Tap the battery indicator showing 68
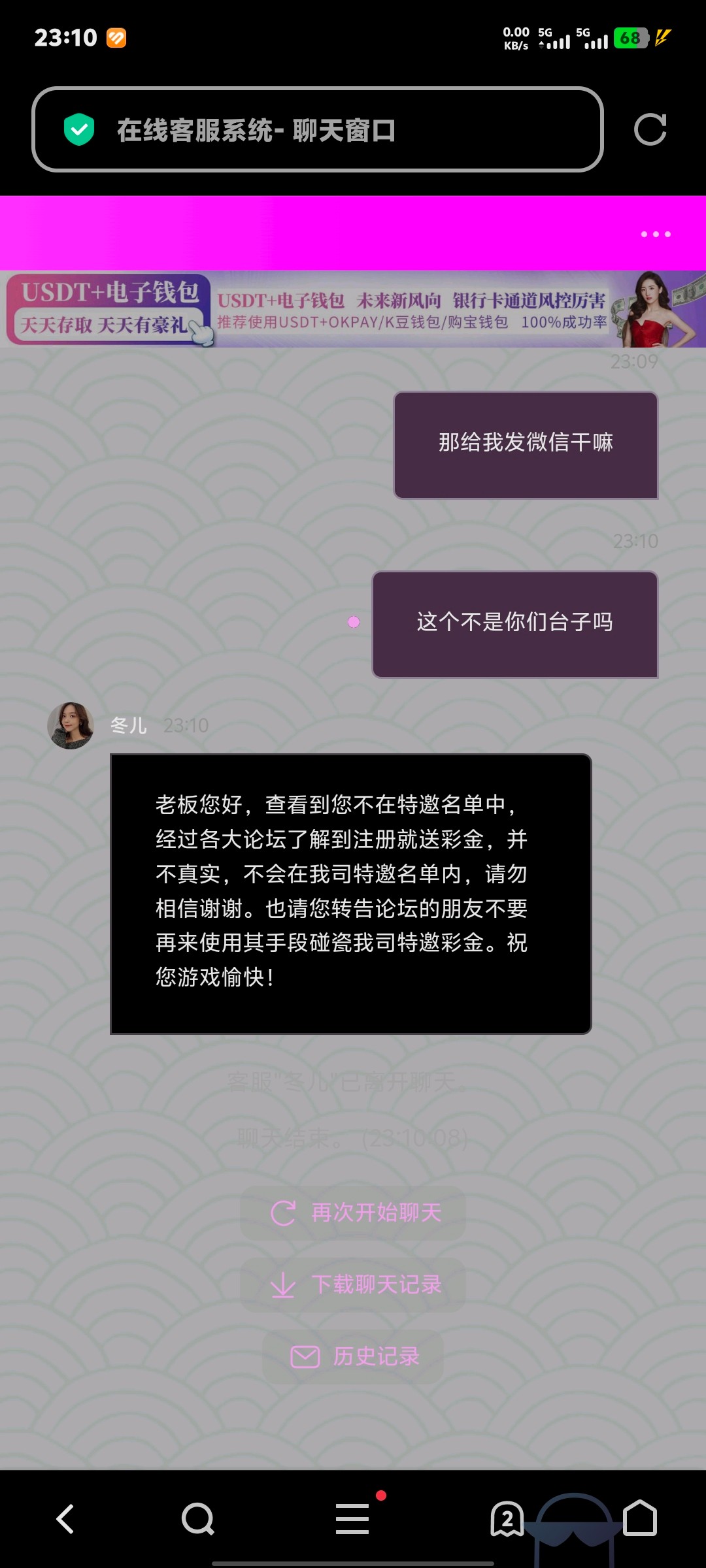 (x=630, y=39)
